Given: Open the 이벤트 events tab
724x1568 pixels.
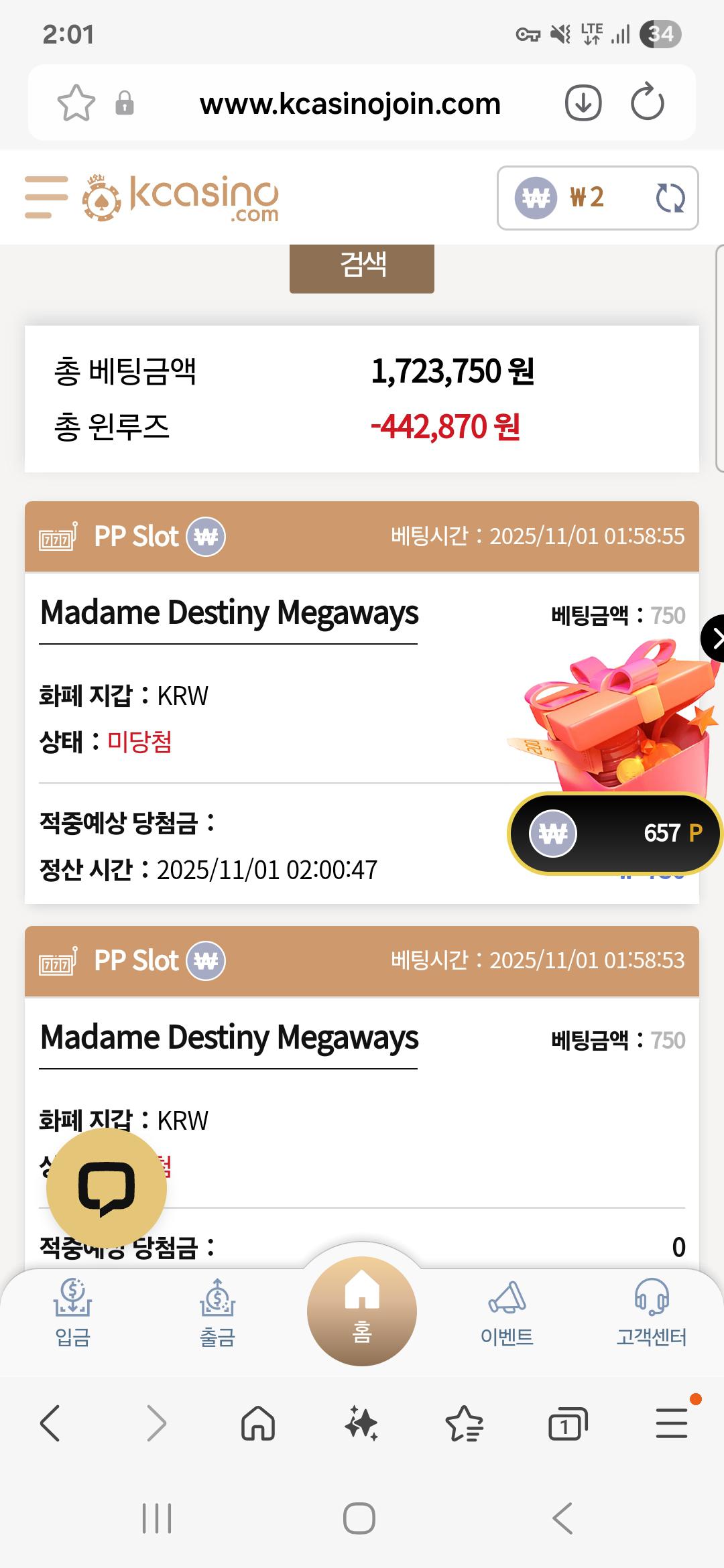Looking at the screenshot, I should (x=507, y=1313).
